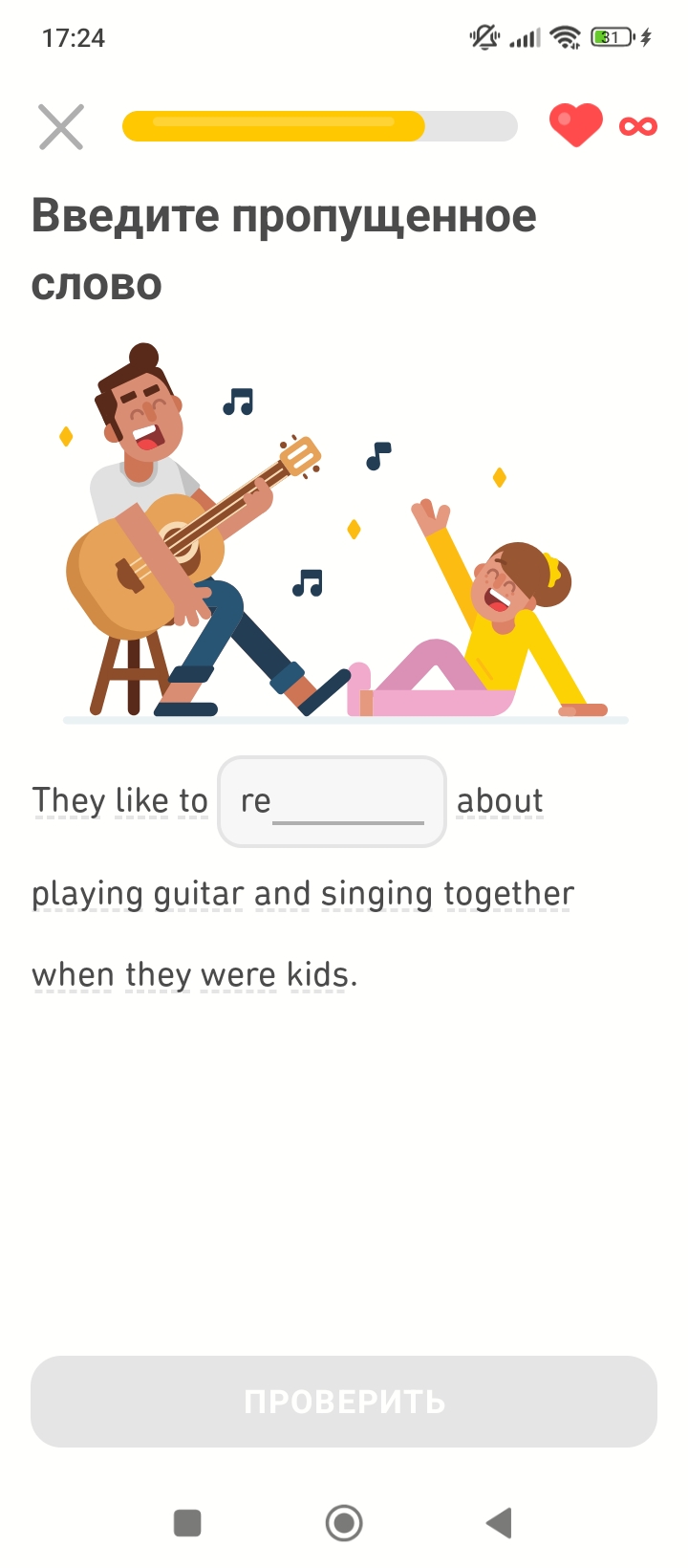Show the hint for the word "about"

click(x=500, y=801)
